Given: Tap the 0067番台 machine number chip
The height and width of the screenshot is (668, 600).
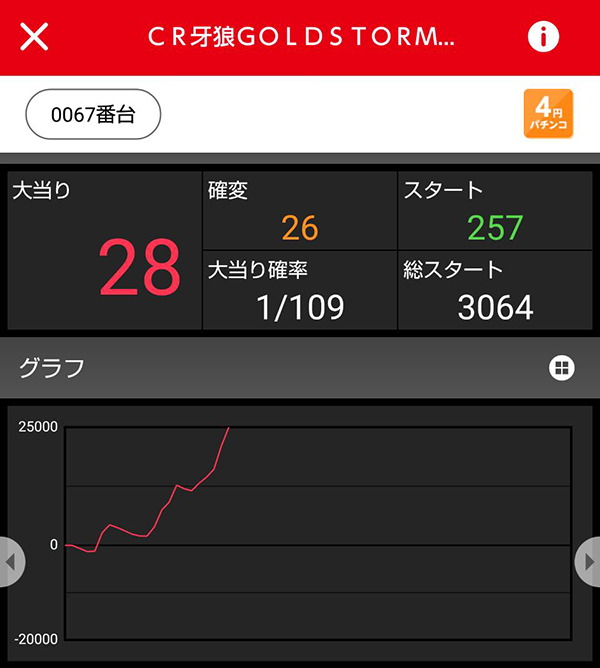Looking at the screenshot, I should pyautogui.click(x=93, y=114).
